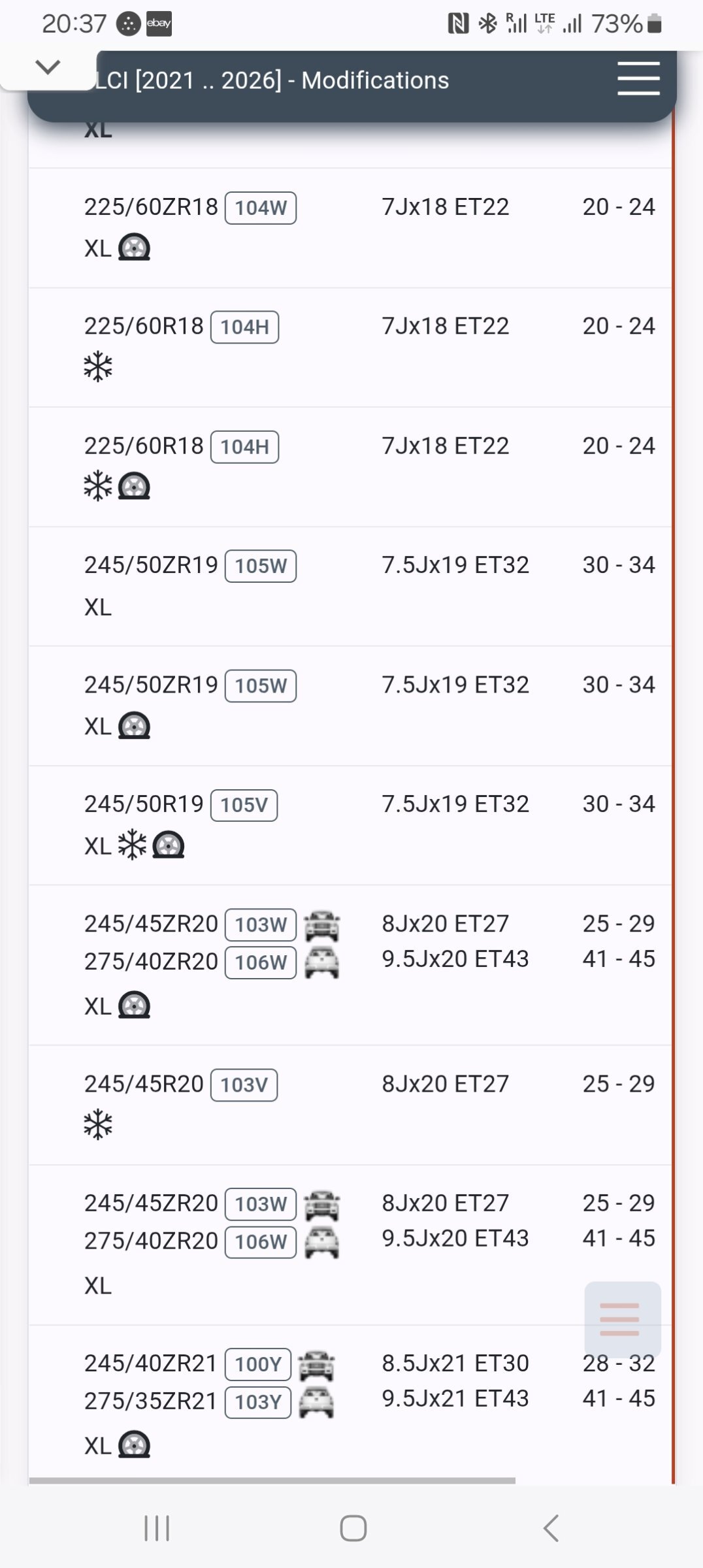Go to the home screen
The width and height of the screenshot is (703, 1568).
353,1528
